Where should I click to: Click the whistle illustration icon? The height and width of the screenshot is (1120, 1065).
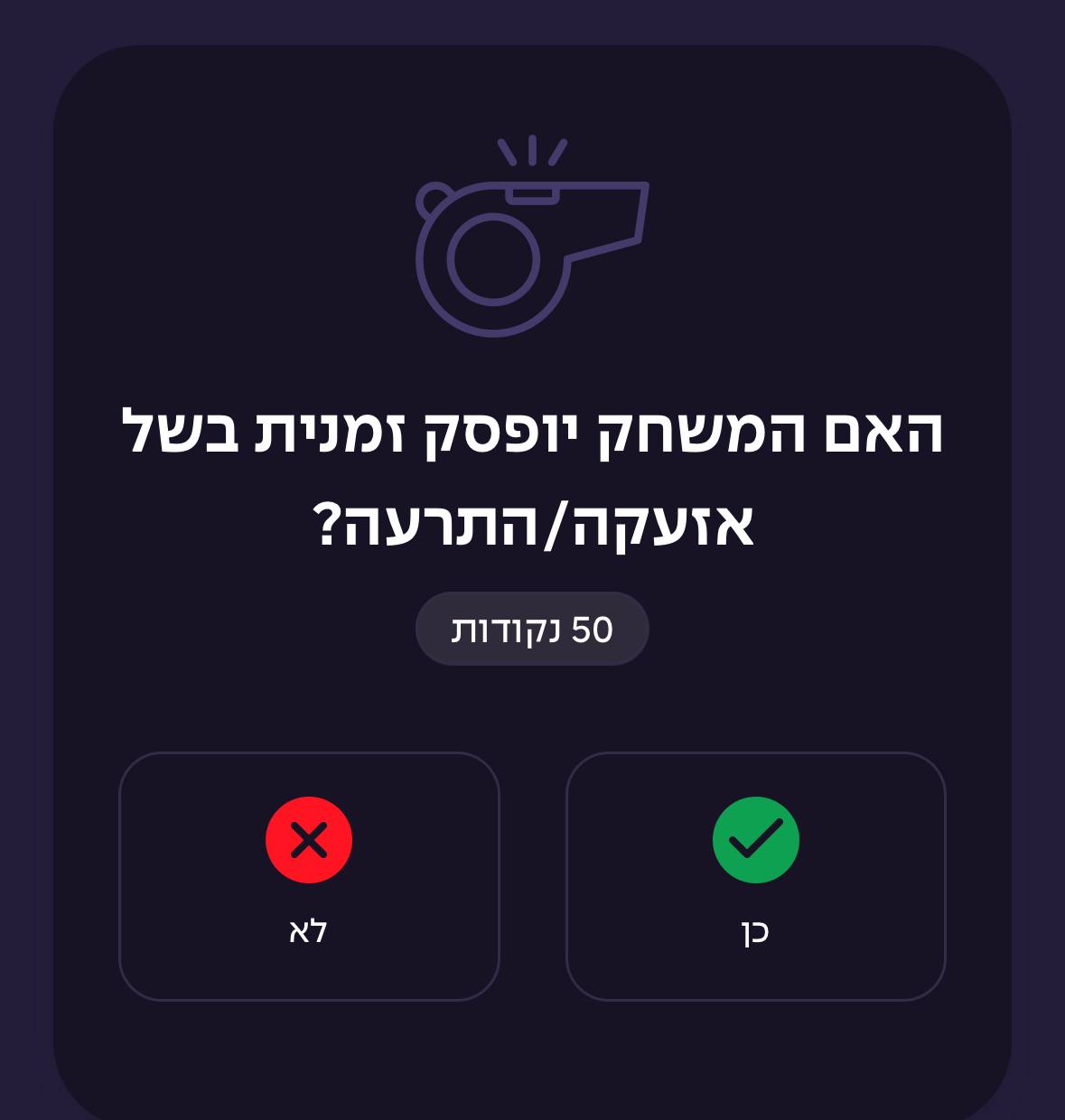pos(533,239)
